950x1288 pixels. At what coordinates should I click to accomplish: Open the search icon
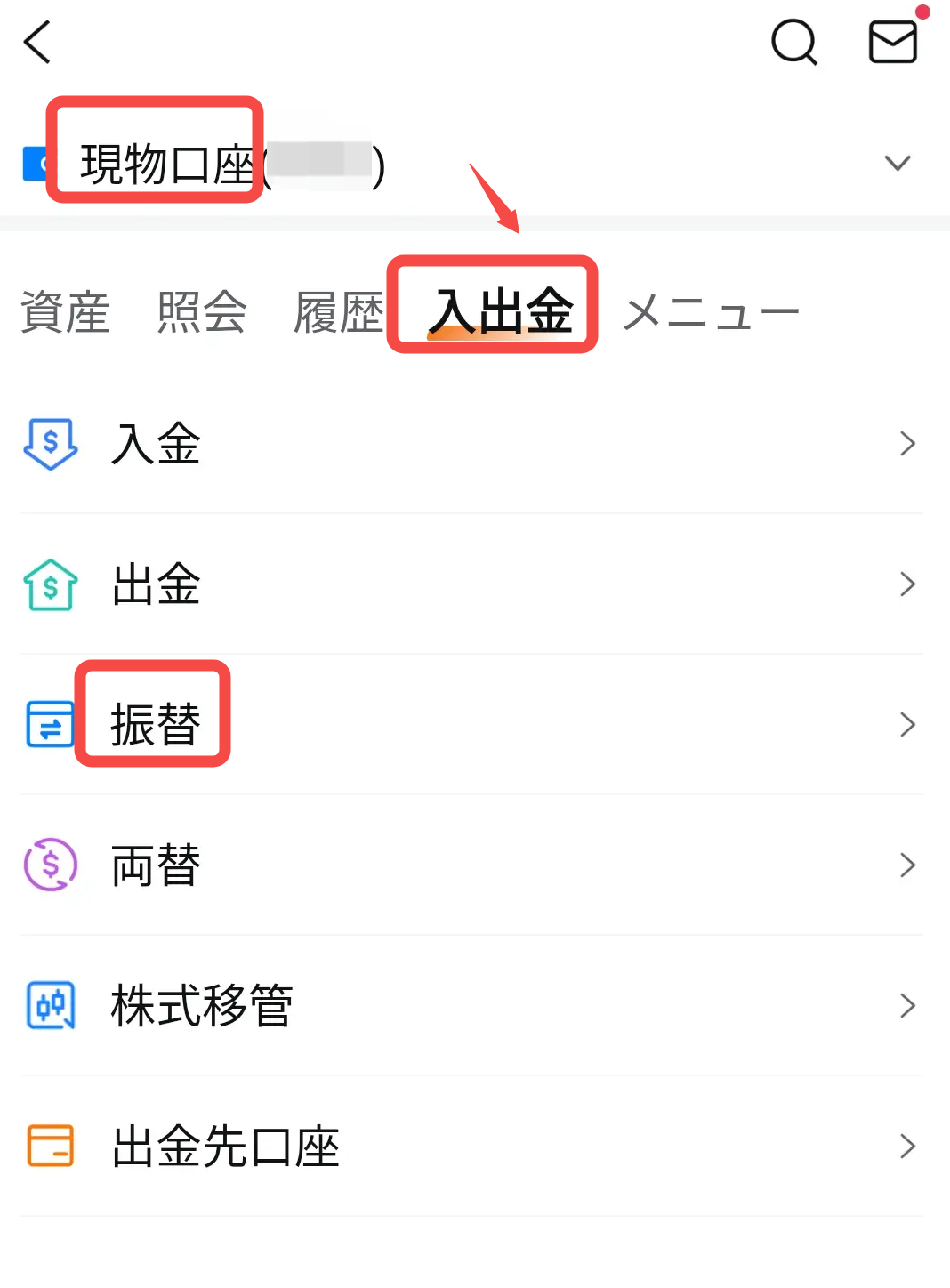coord(793,43)
